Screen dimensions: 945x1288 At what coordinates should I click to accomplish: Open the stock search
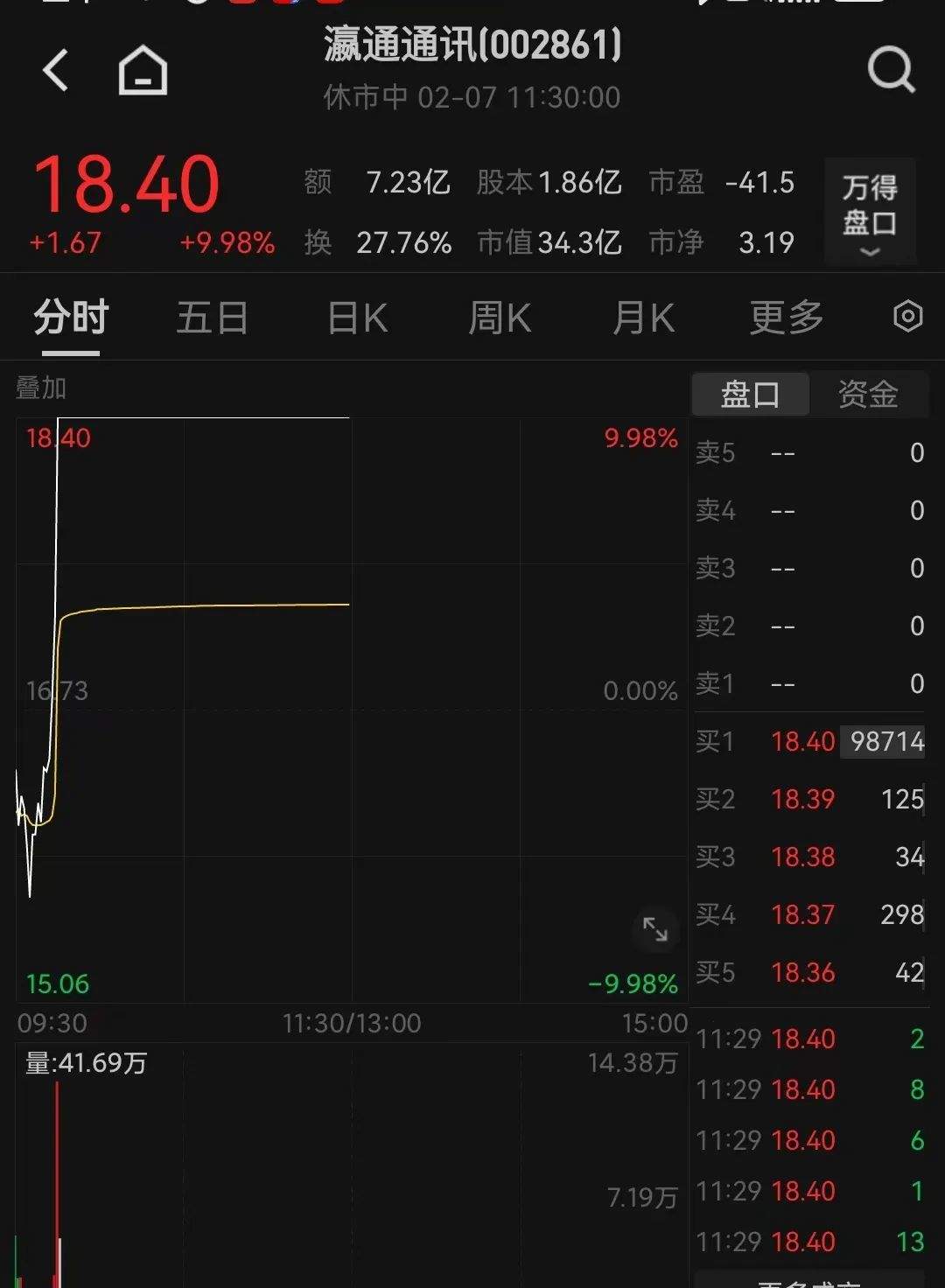[x=891, y=70]
